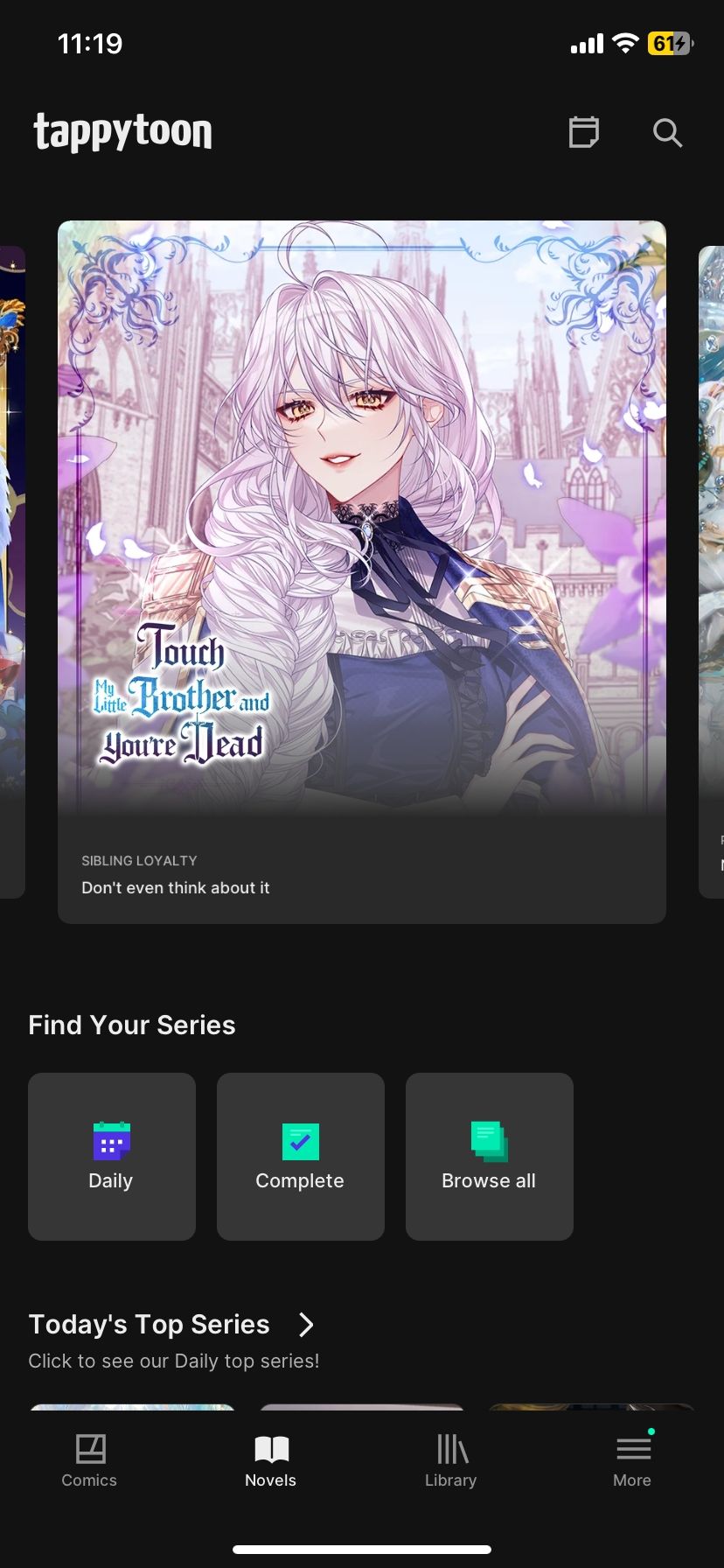Open the search icon
Viewport: 724px width, 1568px height.
[667, 133]
